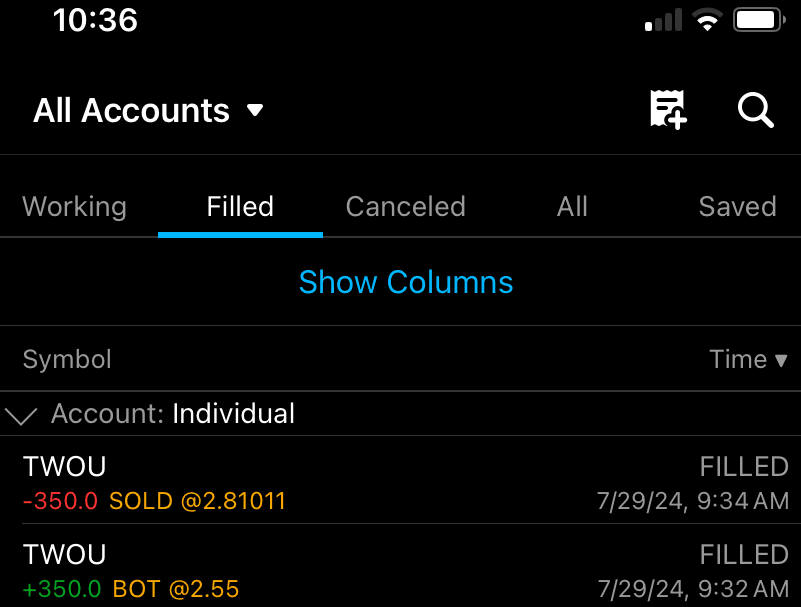Open the search magnifier
This screenshot has height=607, width=801.
point(756,109)
